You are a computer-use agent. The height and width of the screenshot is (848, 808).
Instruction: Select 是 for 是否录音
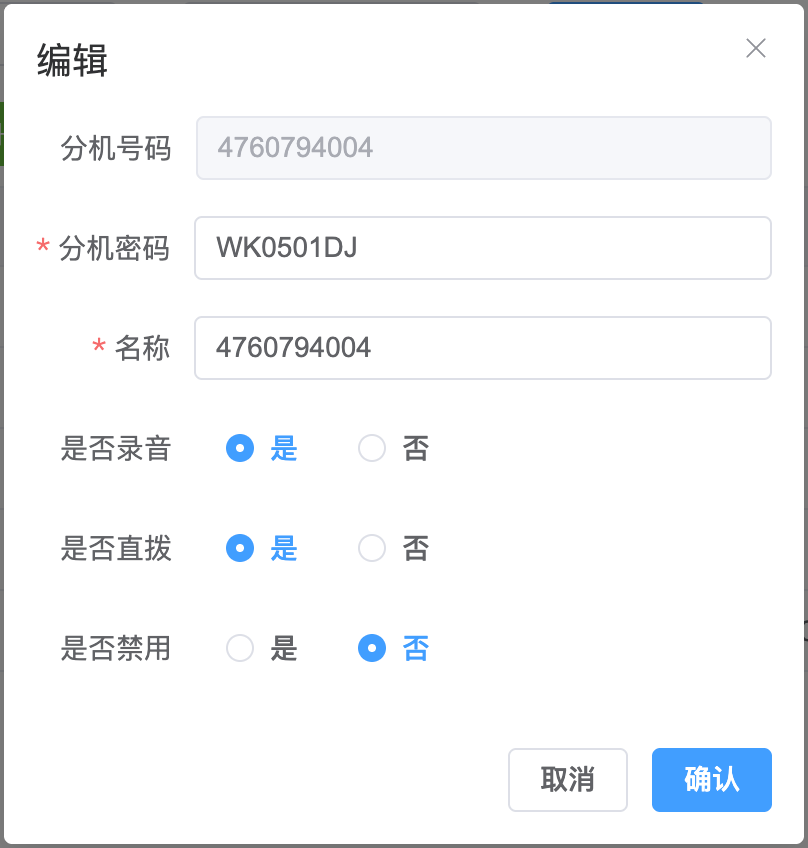(240, 448)
